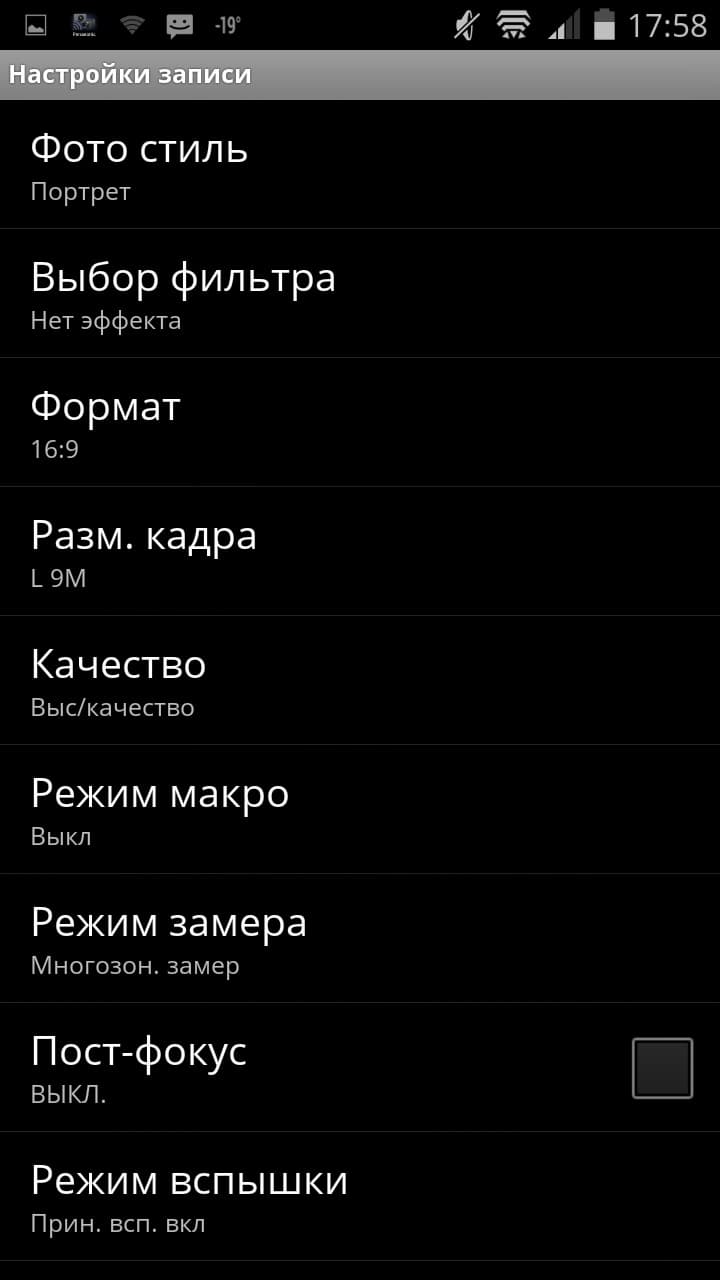Open the Фото стиль setting
Viewport: 720px width, 1280px height.
[360, 165]
